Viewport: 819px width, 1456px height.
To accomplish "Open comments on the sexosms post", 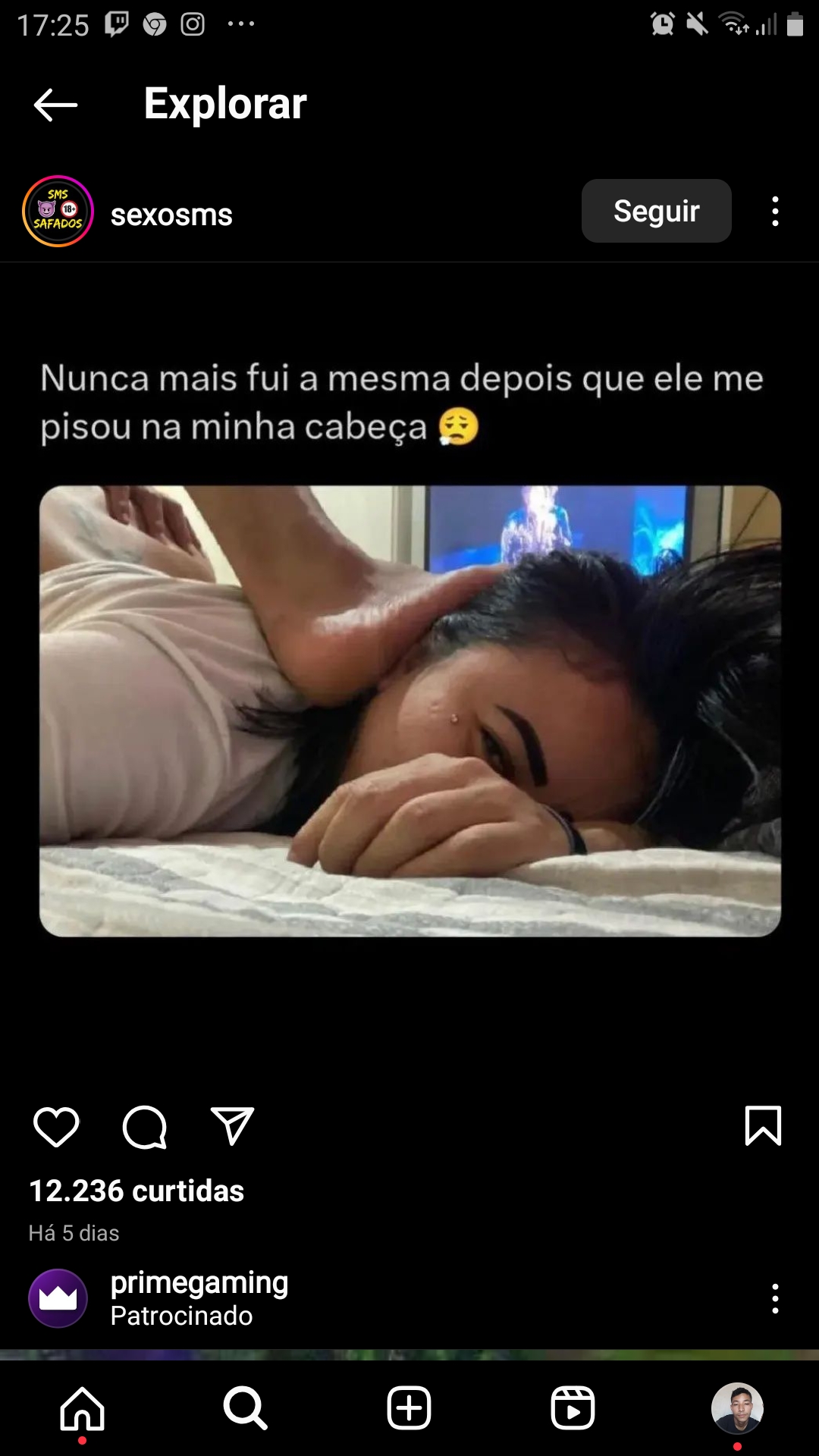I will click(144, 1127).
